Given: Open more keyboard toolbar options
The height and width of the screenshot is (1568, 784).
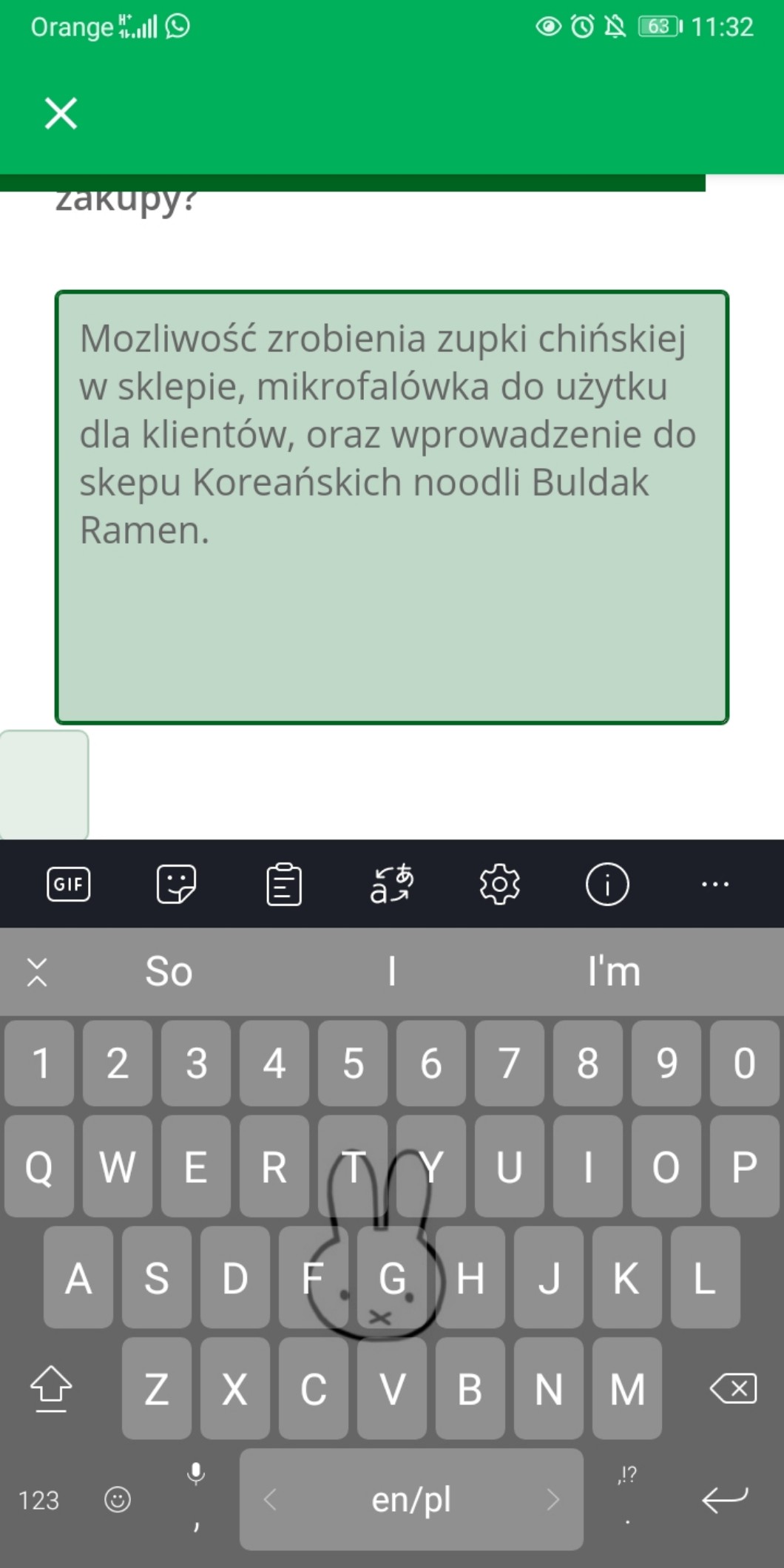Looking at the screenshot, I should point(714,884).
